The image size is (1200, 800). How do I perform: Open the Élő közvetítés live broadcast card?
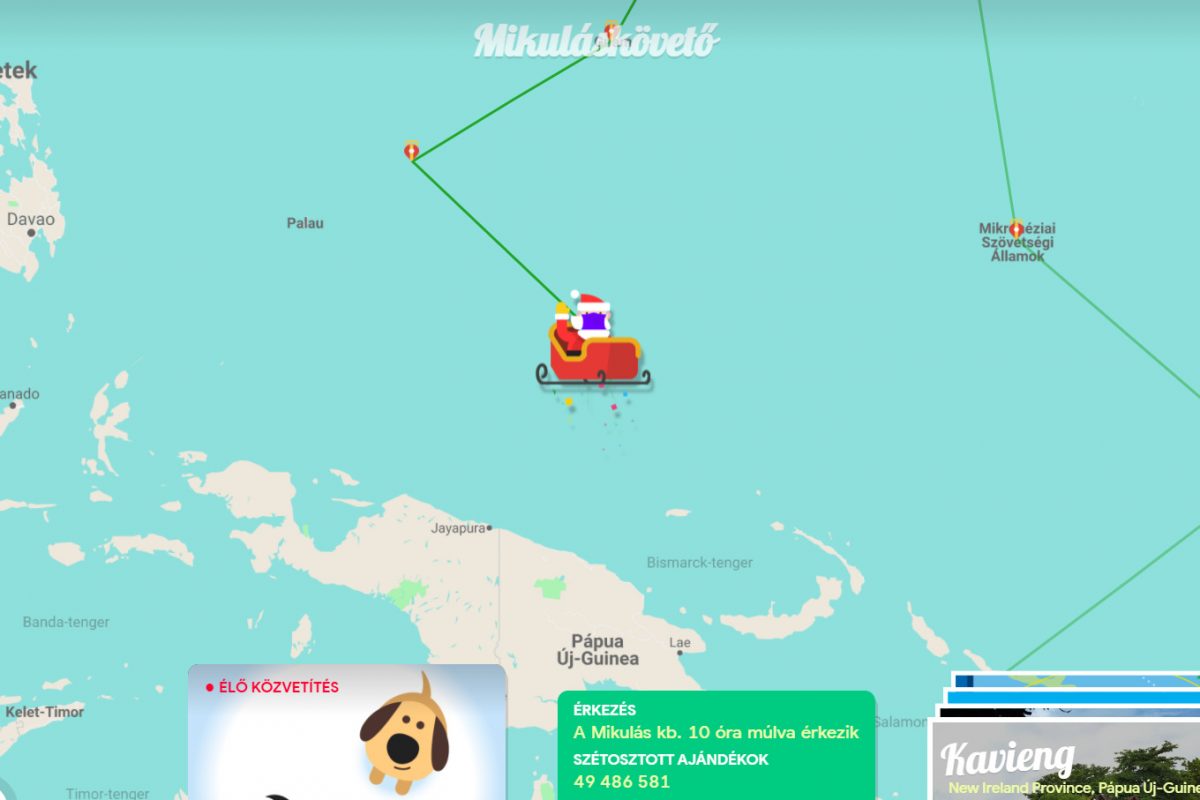tap(347, 732)
